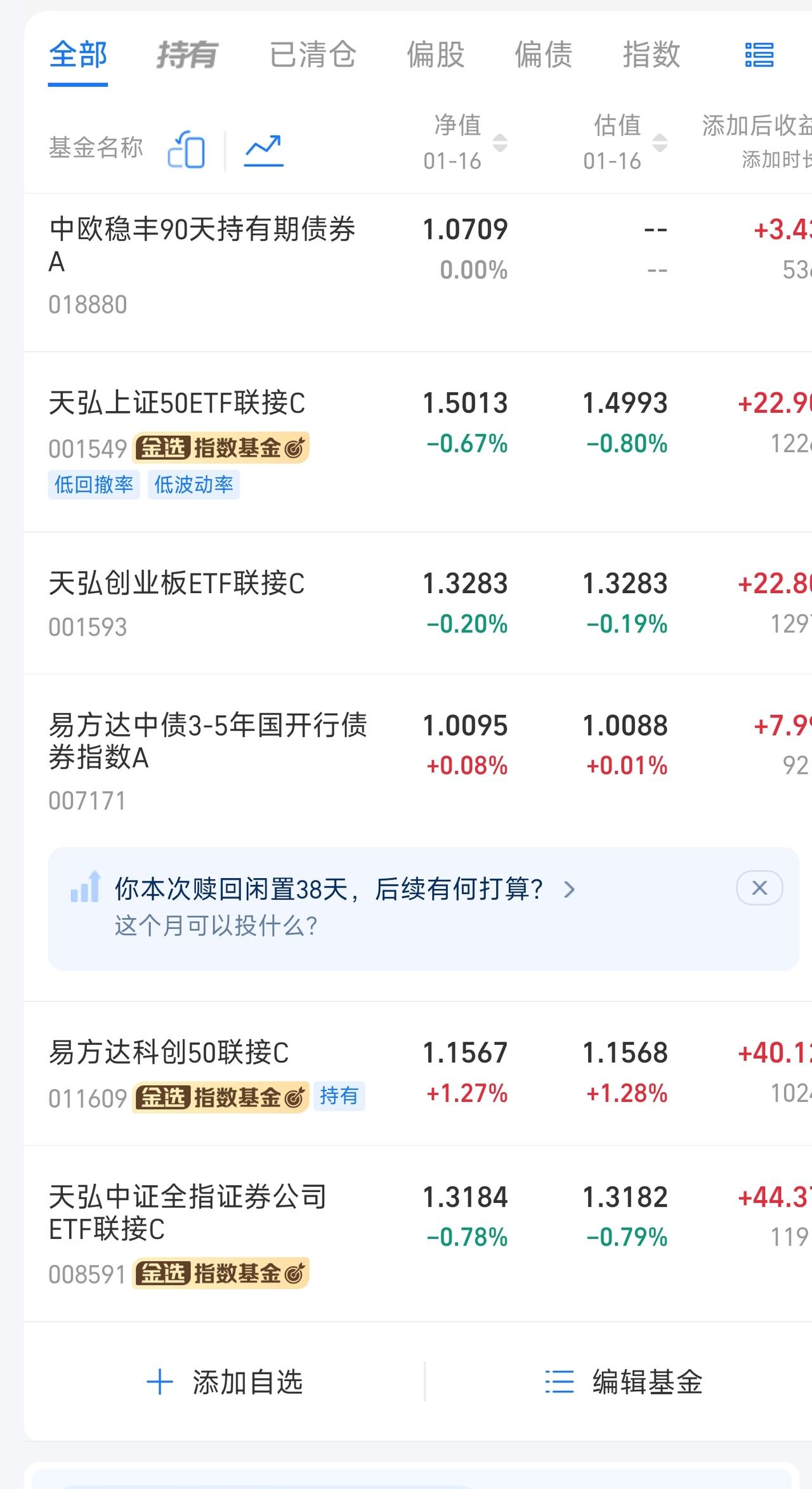Viewport: 812px width, 1489px height.
Task: Toggle the 持有 tag on 易方达科创50联接C
Action: (x=340, y=1096)
